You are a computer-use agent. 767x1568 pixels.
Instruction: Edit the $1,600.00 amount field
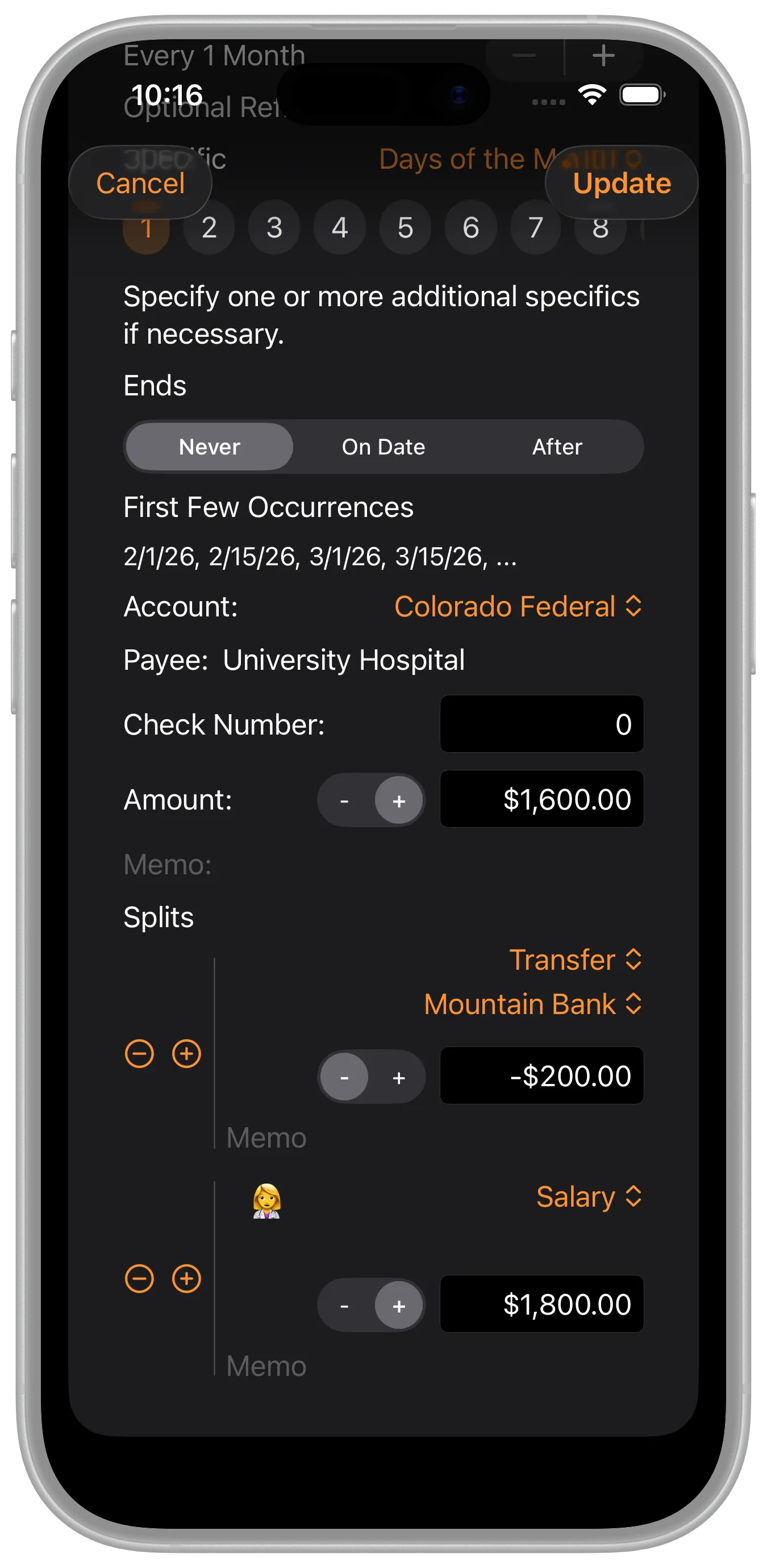pos(541,799)
